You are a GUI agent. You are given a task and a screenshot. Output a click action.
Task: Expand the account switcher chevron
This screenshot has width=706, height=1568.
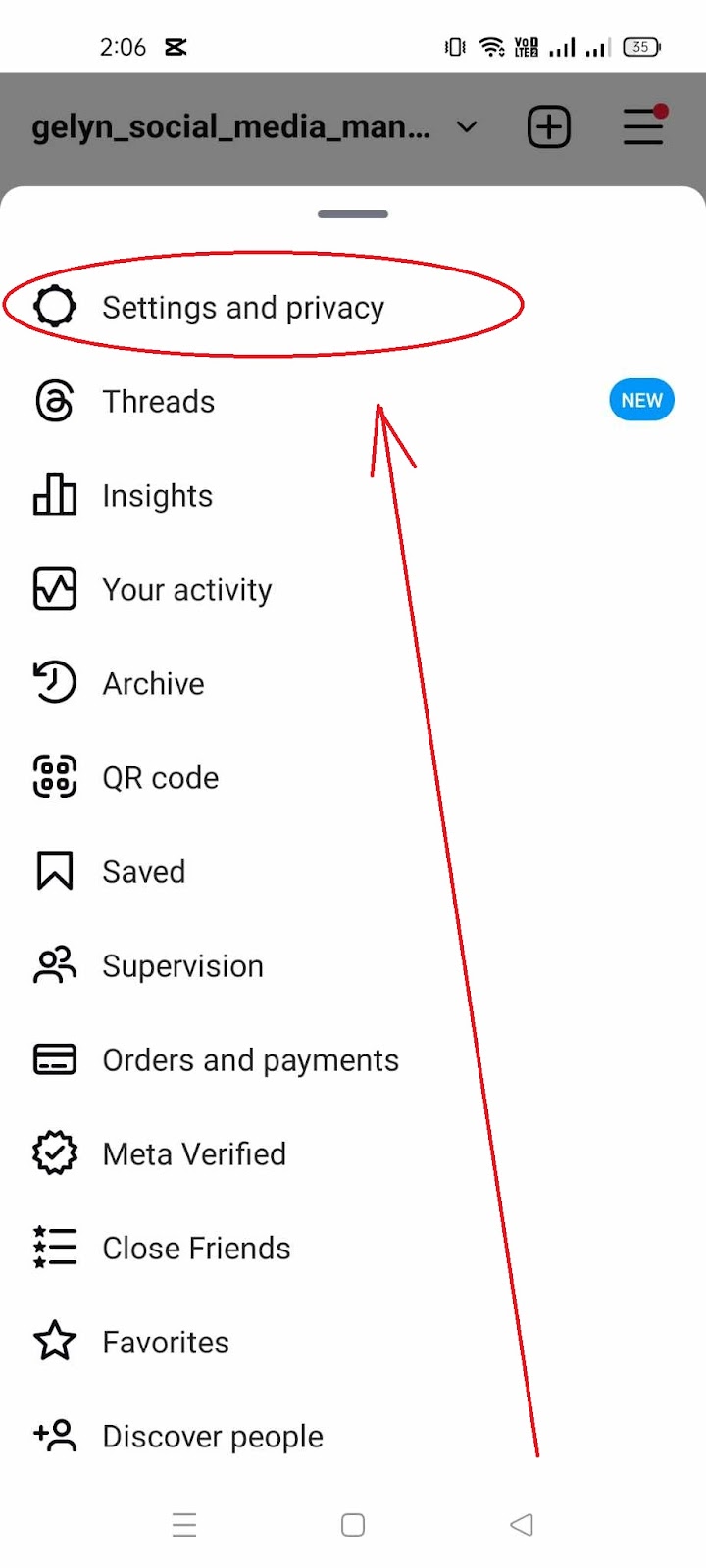[466, 126]
